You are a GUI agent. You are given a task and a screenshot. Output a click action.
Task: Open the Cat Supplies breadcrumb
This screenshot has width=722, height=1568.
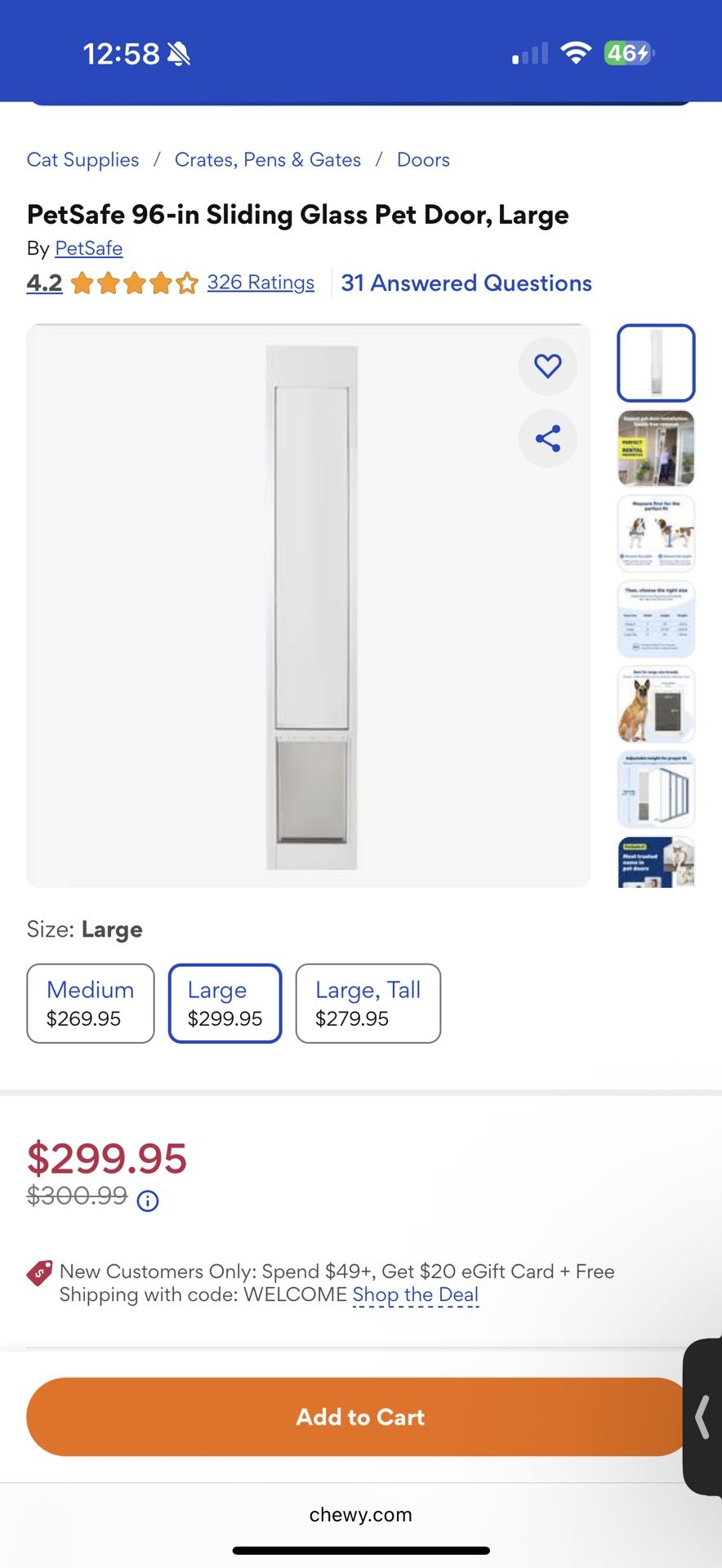click(x=82, y=159)
